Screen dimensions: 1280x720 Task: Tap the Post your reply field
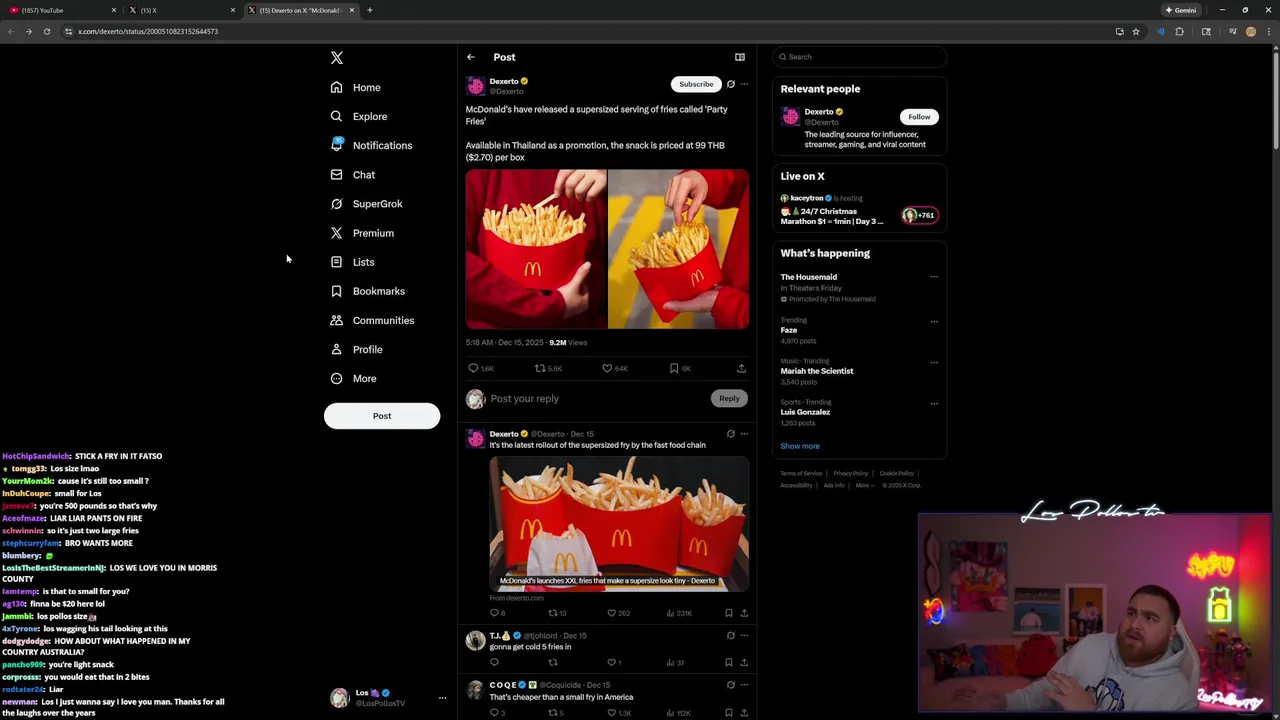point(590,399)
